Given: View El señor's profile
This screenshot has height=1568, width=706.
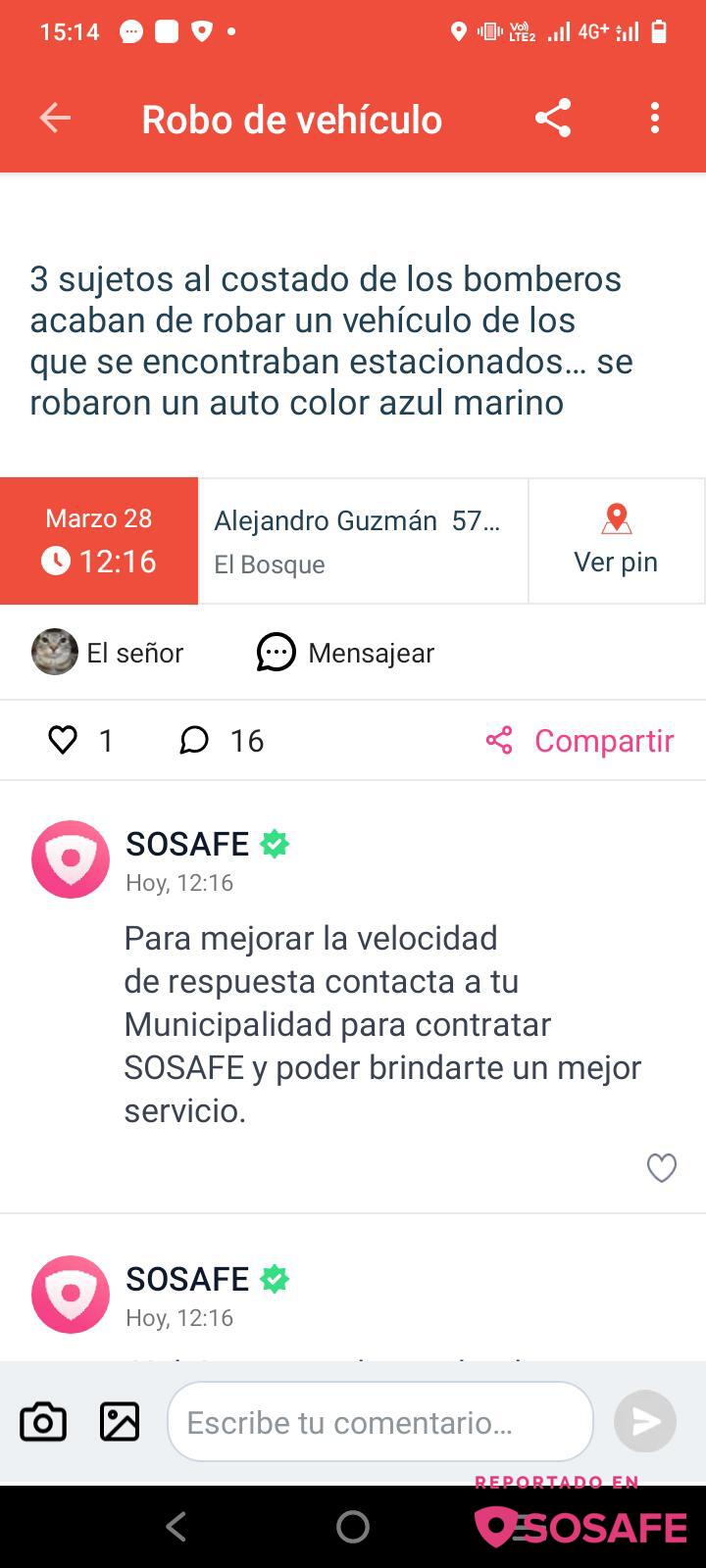Looking at the screenshot, I should [108, 653].
